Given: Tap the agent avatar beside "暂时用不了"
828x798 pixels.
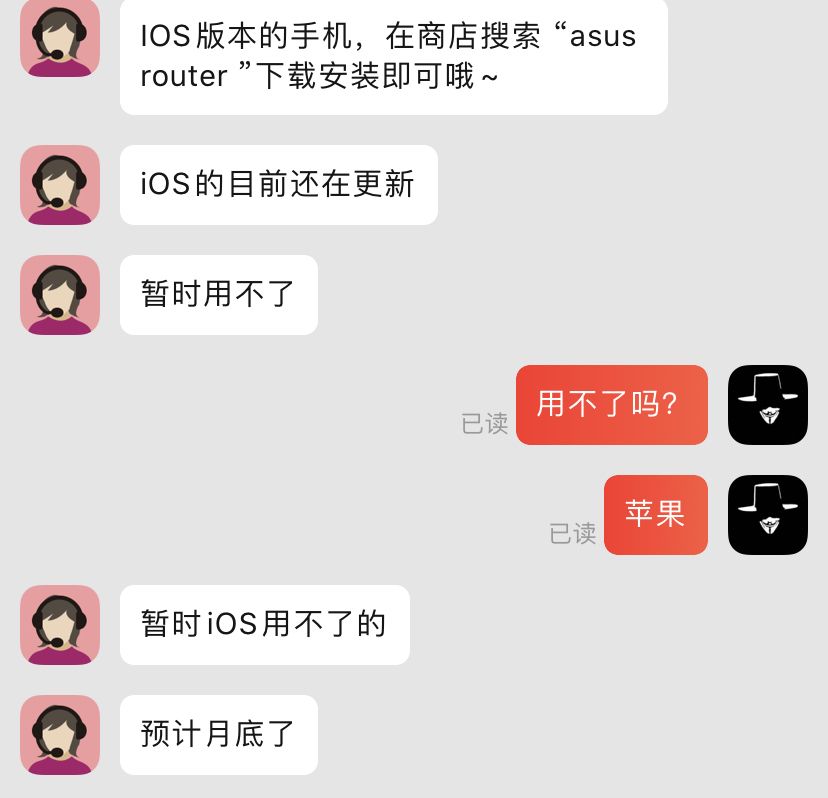Looking at the screenshot, I should point(60,295).
